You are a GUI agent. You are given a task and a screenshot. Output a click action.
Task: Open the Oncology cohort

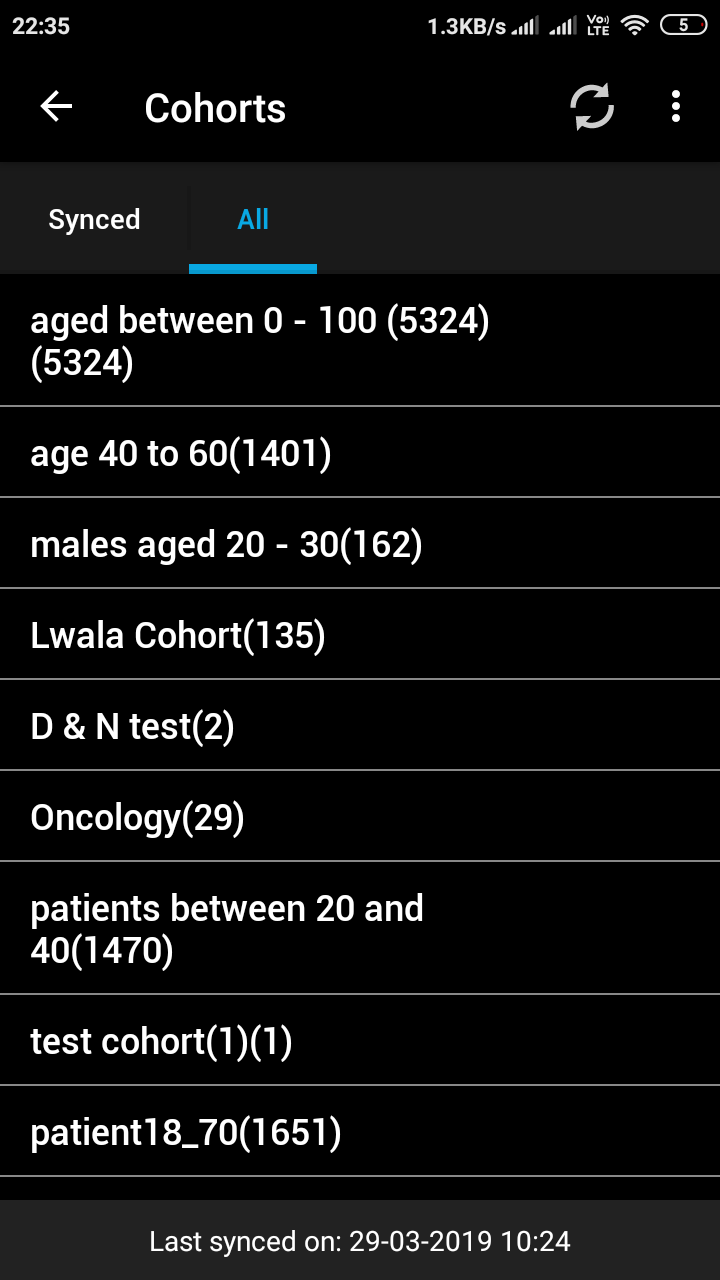(x=360, y=816)
